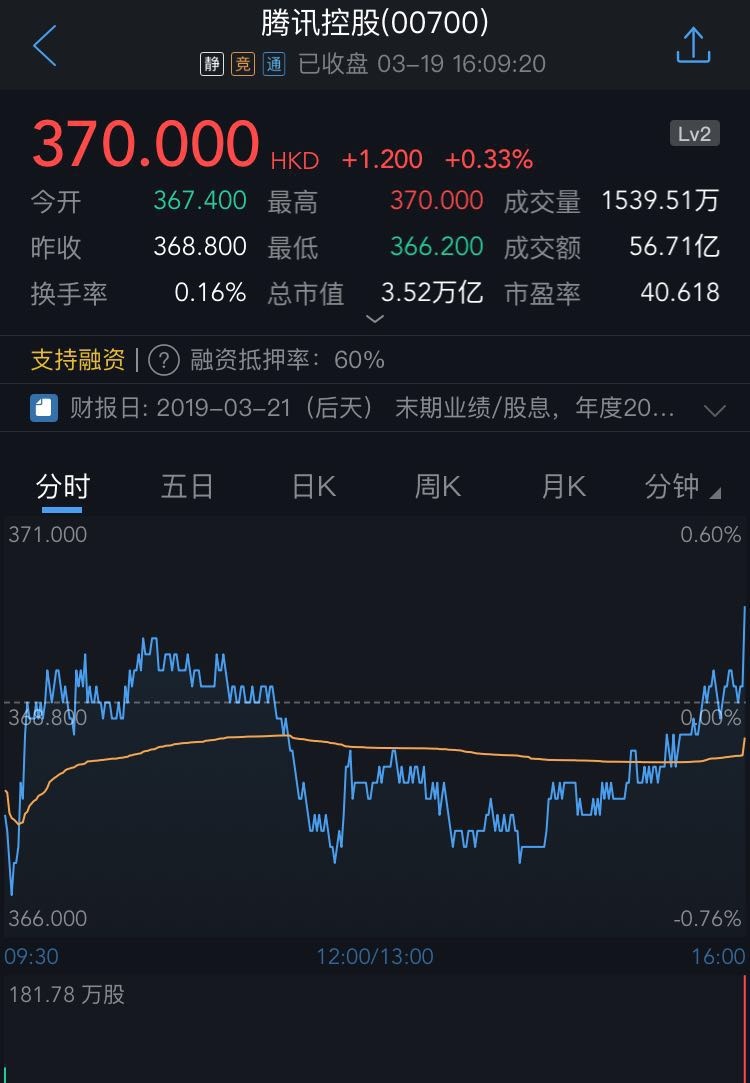Tap the Lv2 quote level badge

pyautogui.click(x=694, y=134)
